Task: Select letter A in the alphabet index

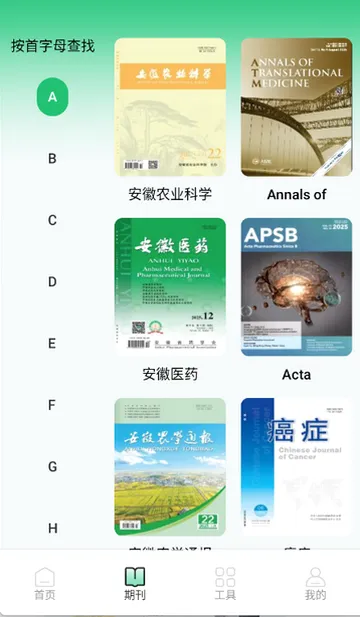Action: click(x=52, y=97)
